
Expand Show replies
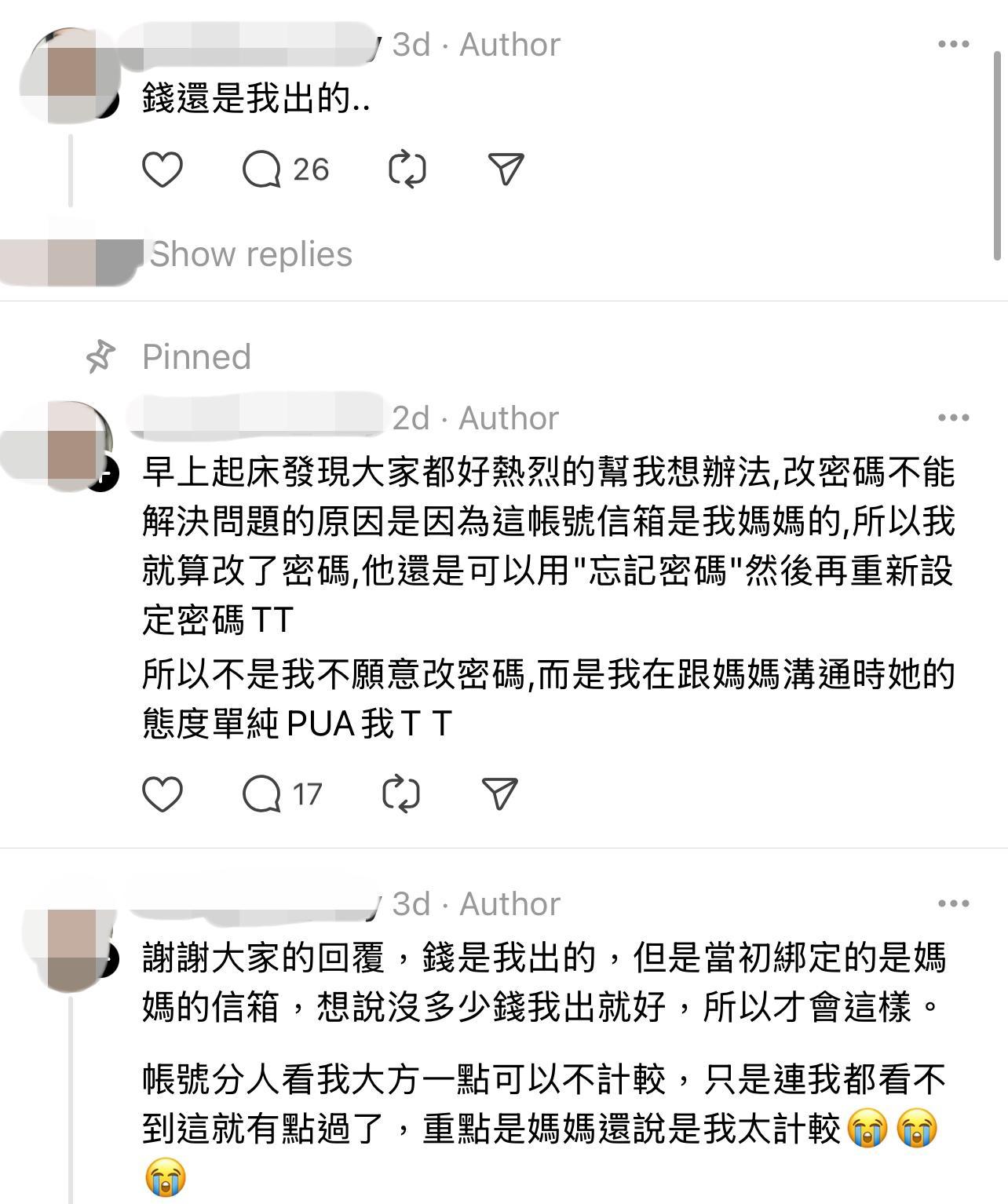pyautogui.click(x=250, y=254)
